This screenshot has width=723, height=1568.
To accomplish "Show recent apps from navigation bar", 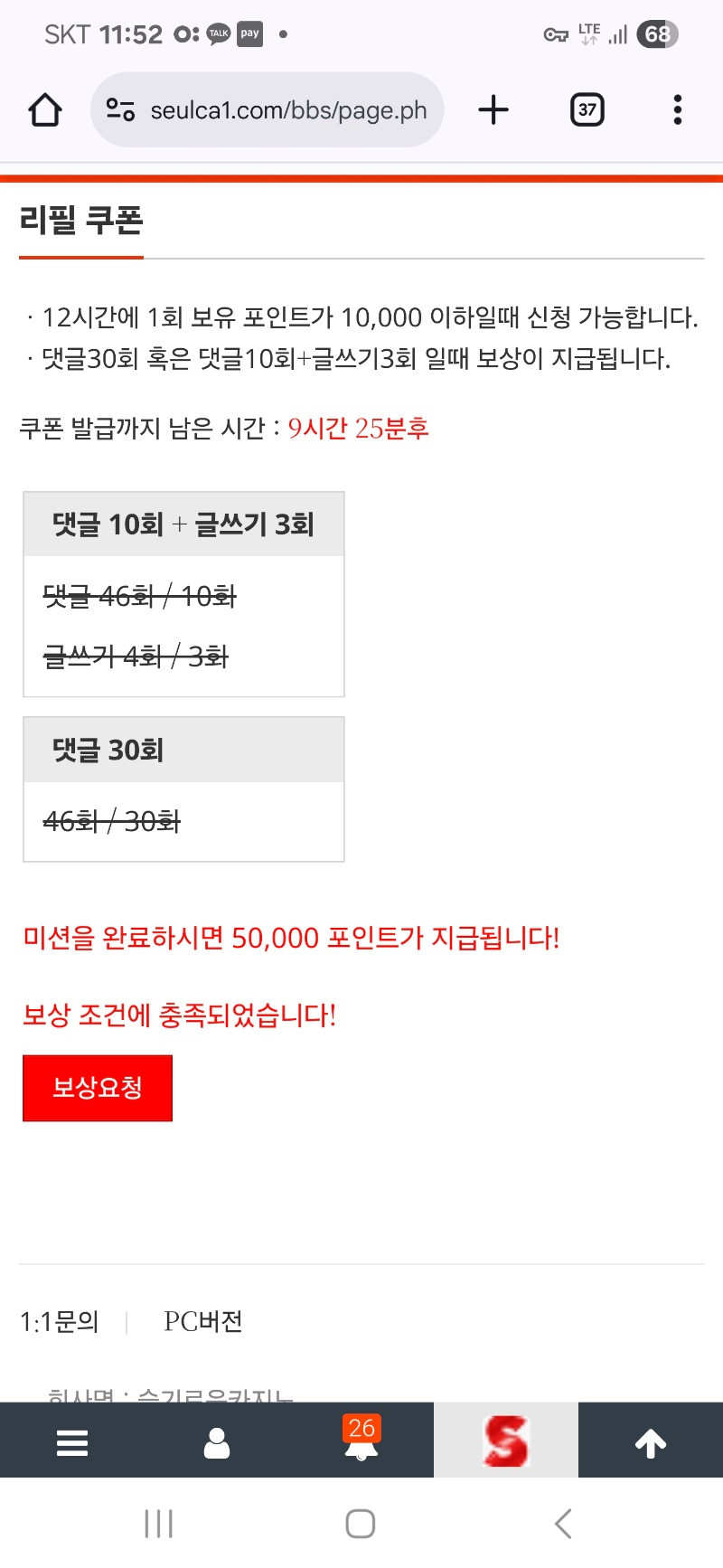I will [x=159, y=1524].
